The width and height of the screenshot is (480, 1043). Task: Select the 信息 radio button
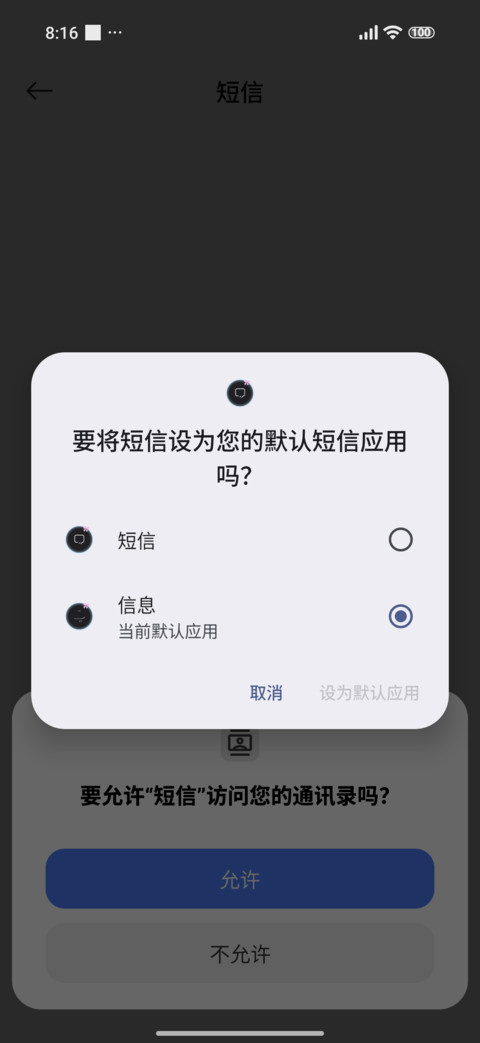point(400,617)
